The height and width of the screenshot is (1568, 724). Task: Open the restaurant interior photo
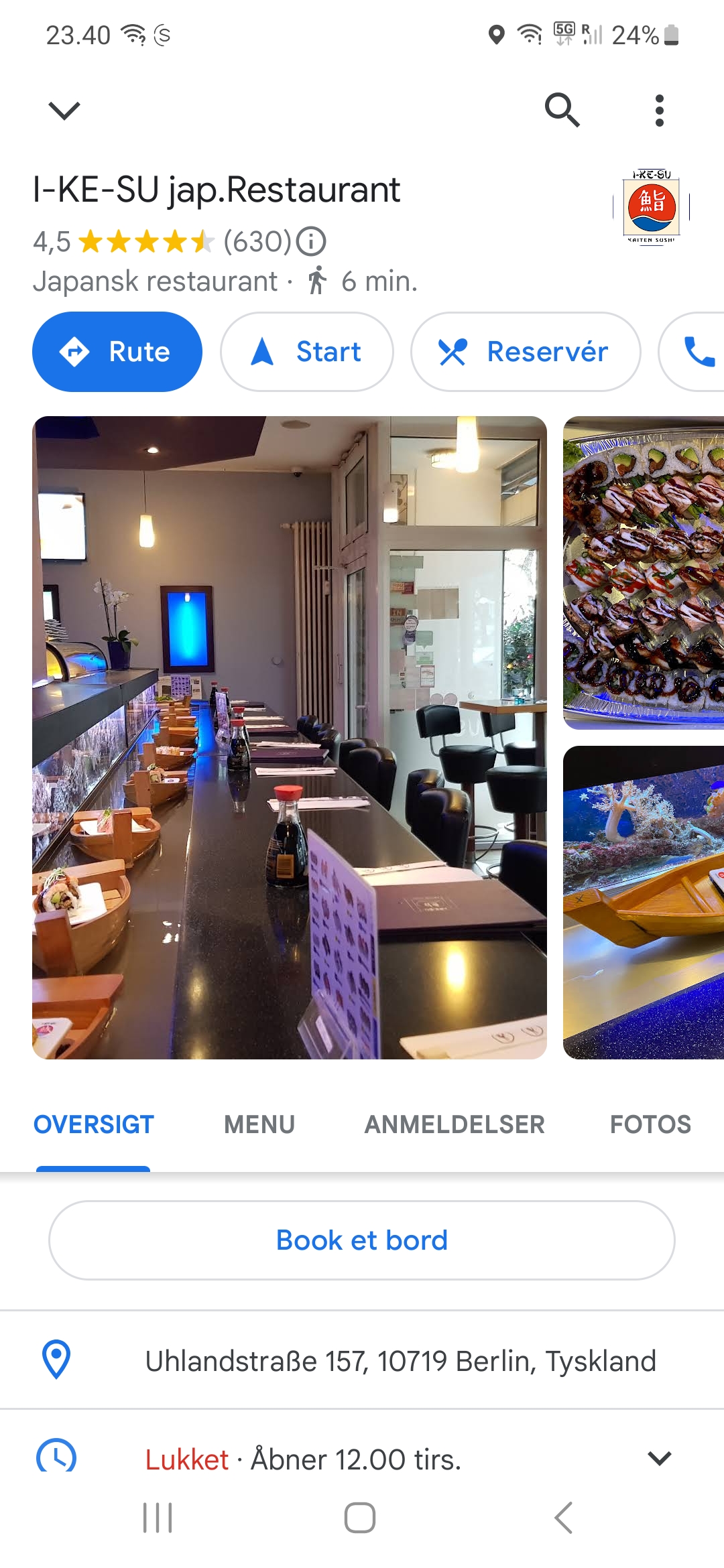pos(290,737)
